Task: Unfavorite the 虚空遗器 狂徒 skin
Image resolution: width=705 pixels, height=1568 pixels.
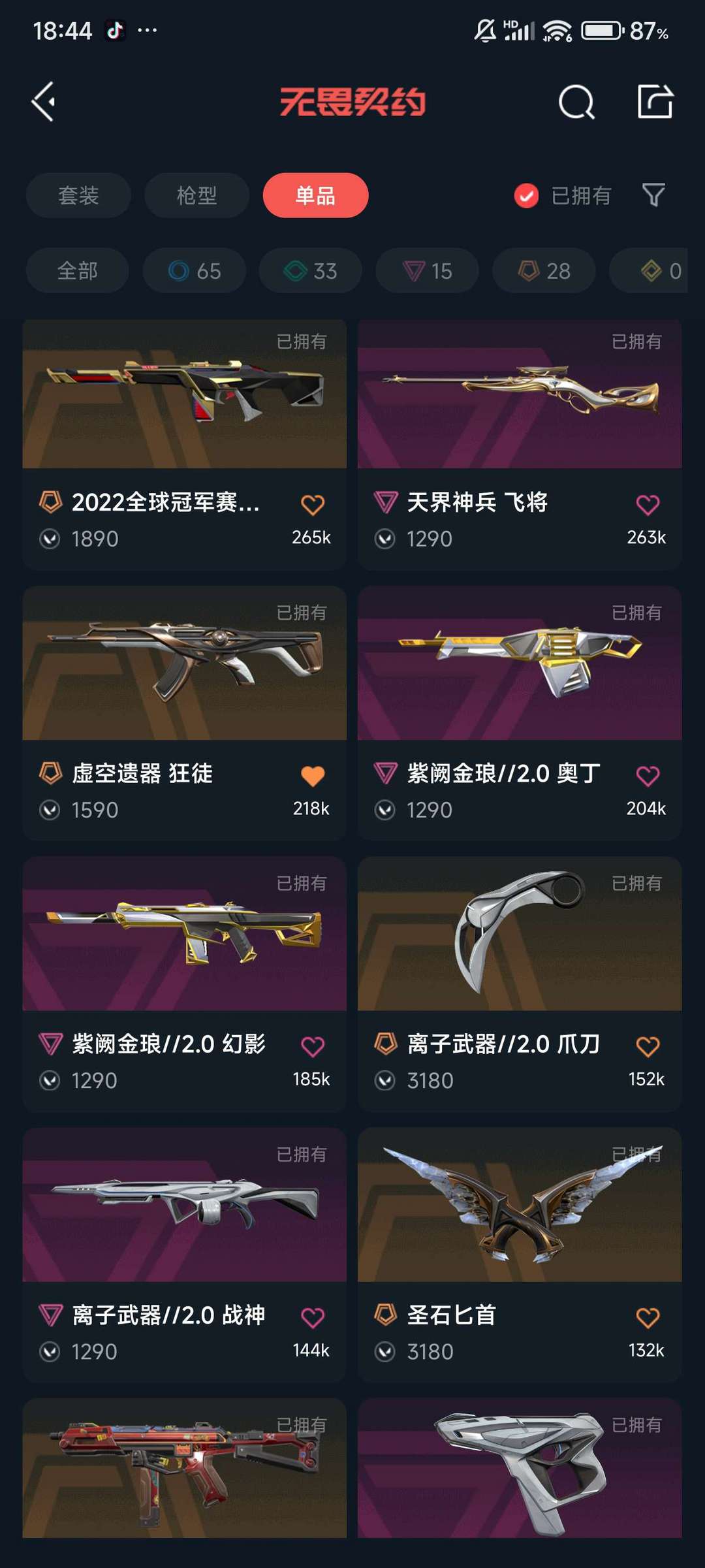Action: (313, 775)
